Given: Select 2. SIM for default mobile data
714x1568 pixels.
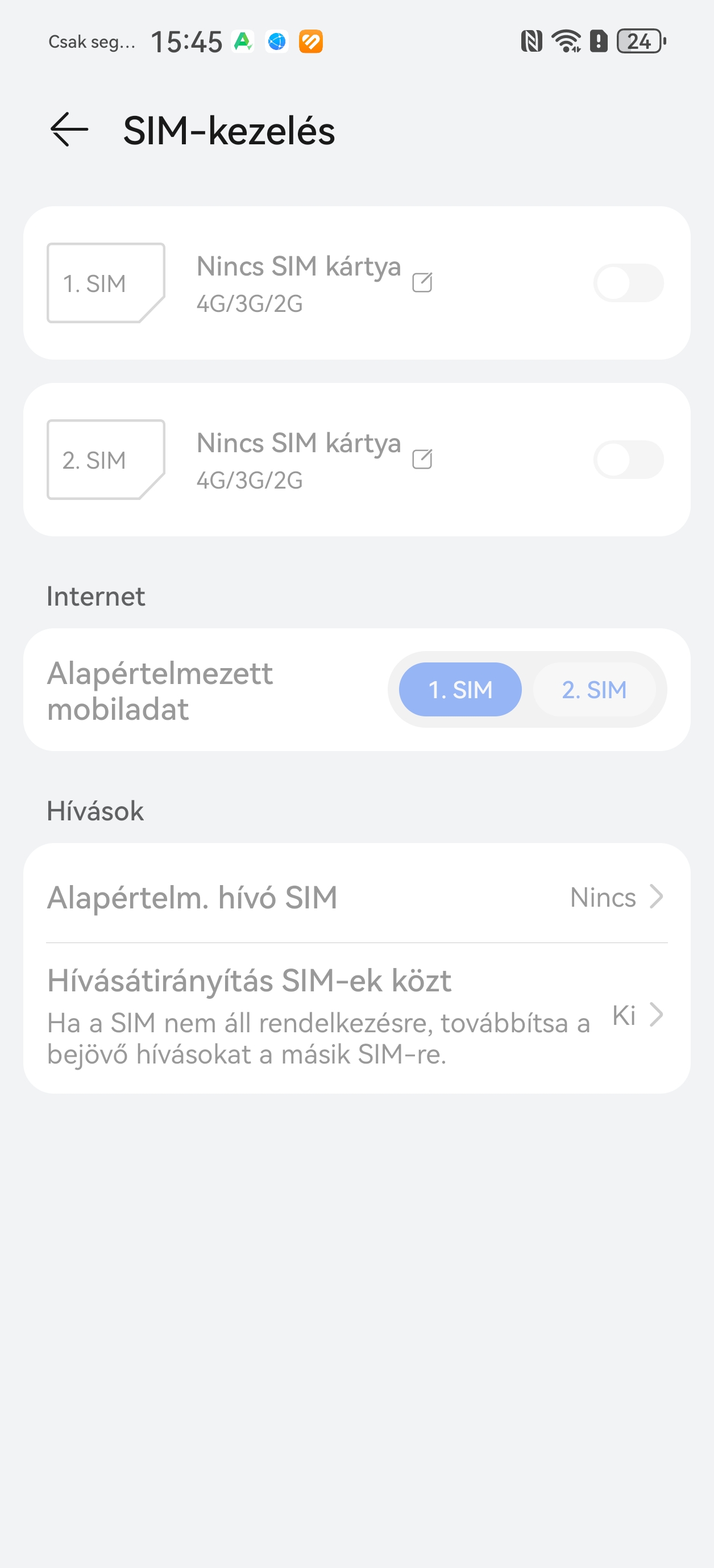Looking at the screenshot, I should 594,690.
